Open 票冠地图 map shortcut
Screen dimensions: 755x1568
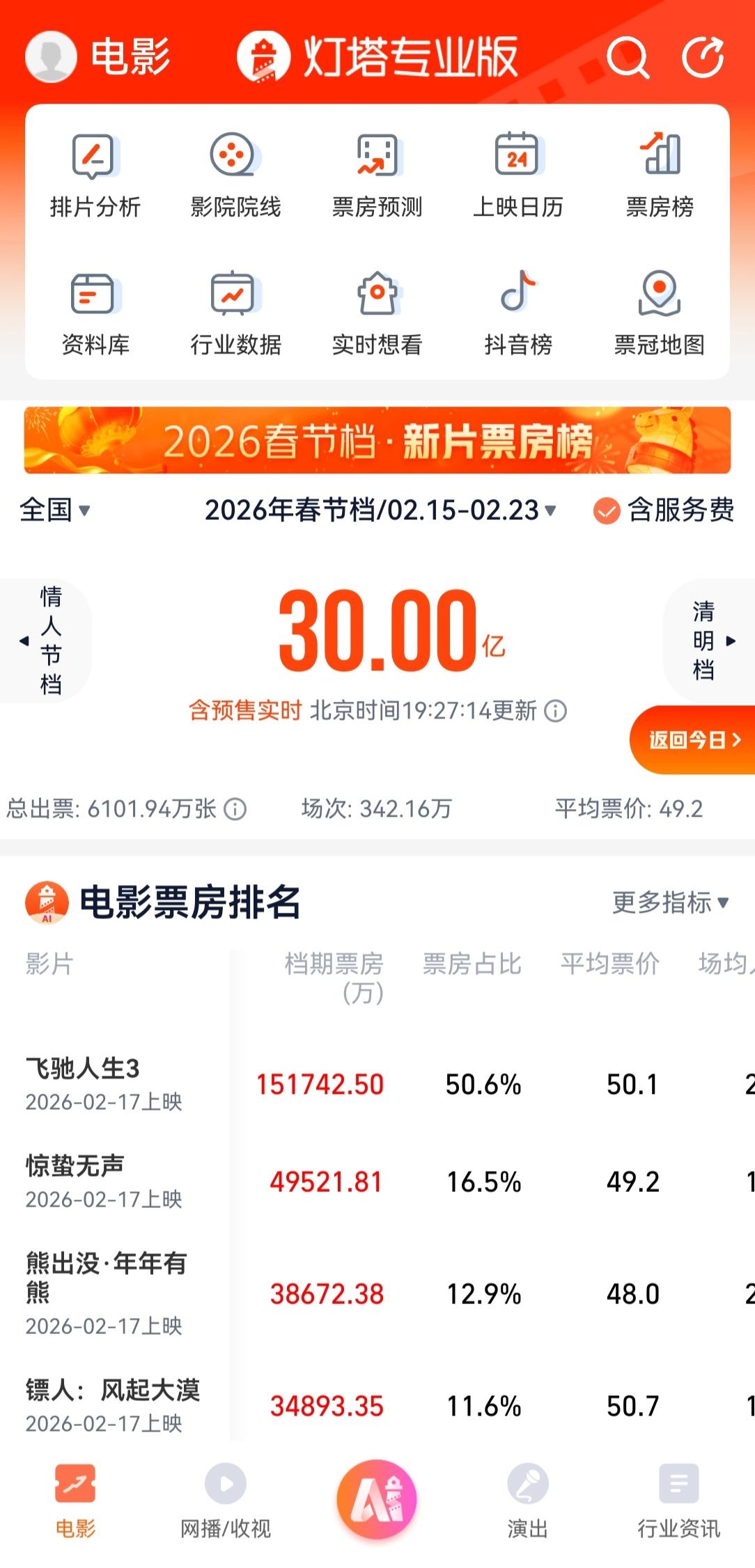(659, 313)
